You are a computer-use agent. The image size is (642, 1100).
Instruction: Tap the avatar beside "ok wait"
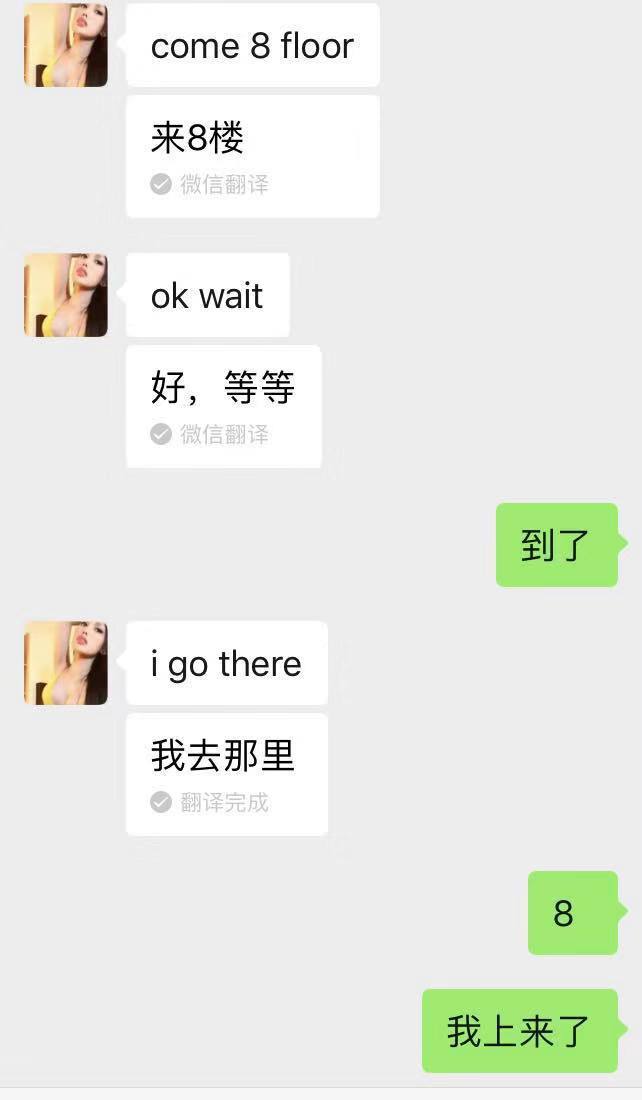66,295
